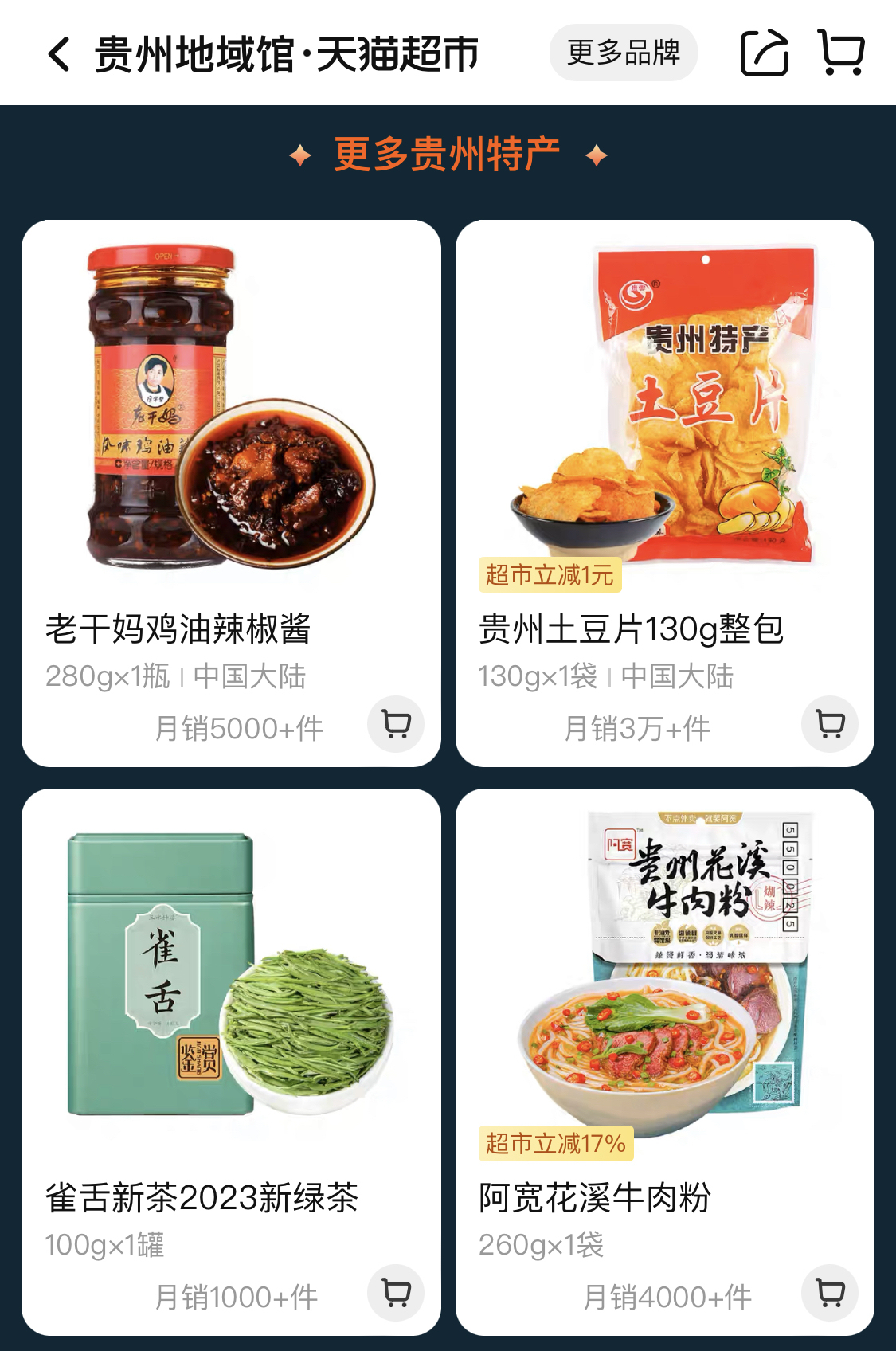This screenshot has width=896, height=1351.
Task: Add 贵州土豆片130g整包 to cart
Action: tap(830, 724)
